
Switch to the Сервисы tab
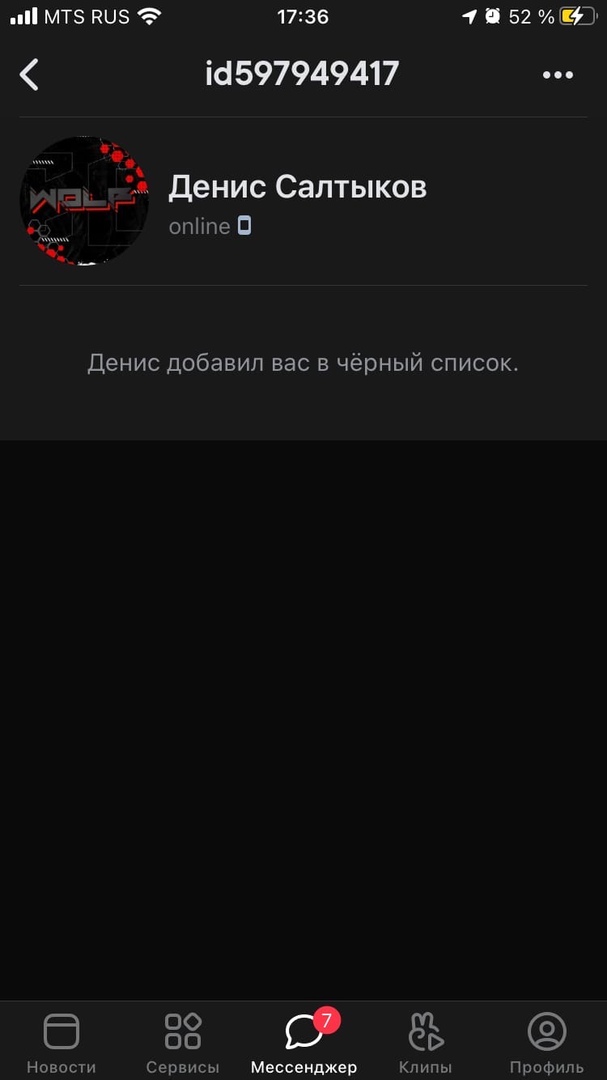(x=183, y=1042)
